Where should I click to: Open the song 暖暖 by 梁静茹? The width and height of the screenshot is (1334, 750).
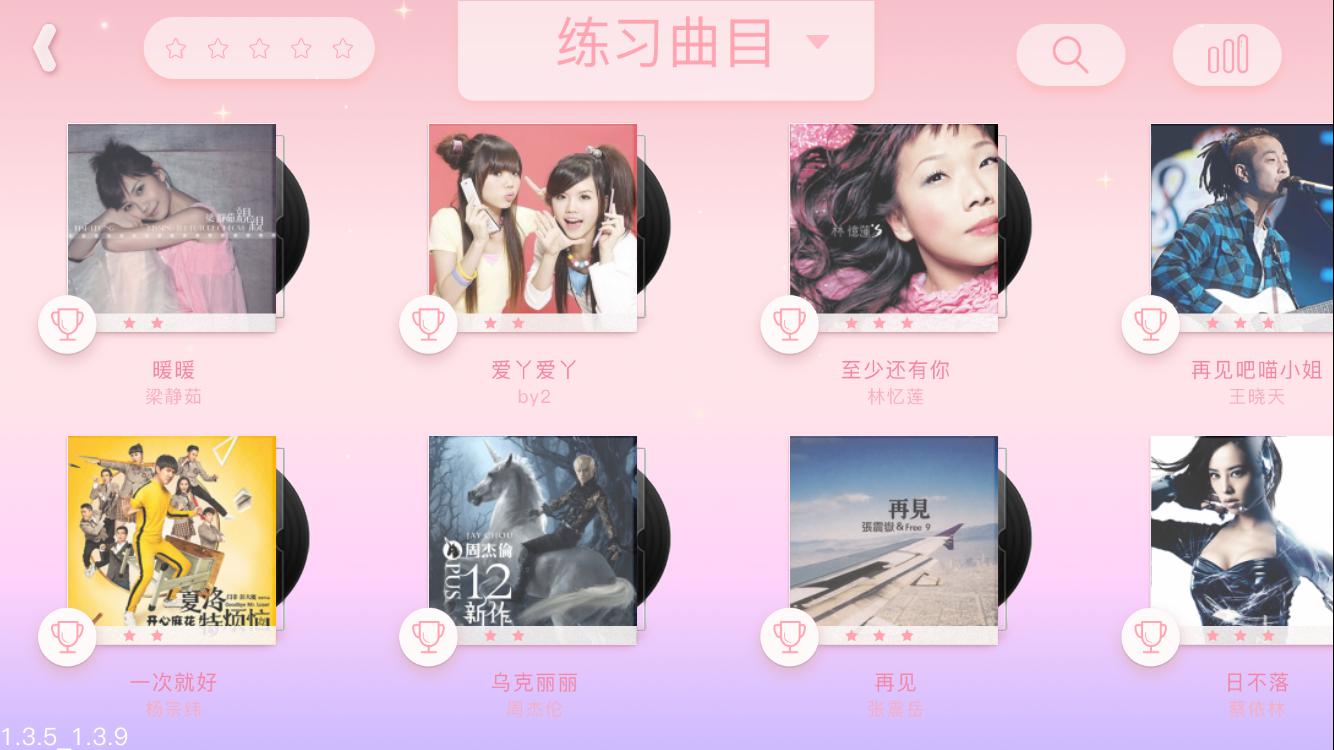(x=172, y=220)
